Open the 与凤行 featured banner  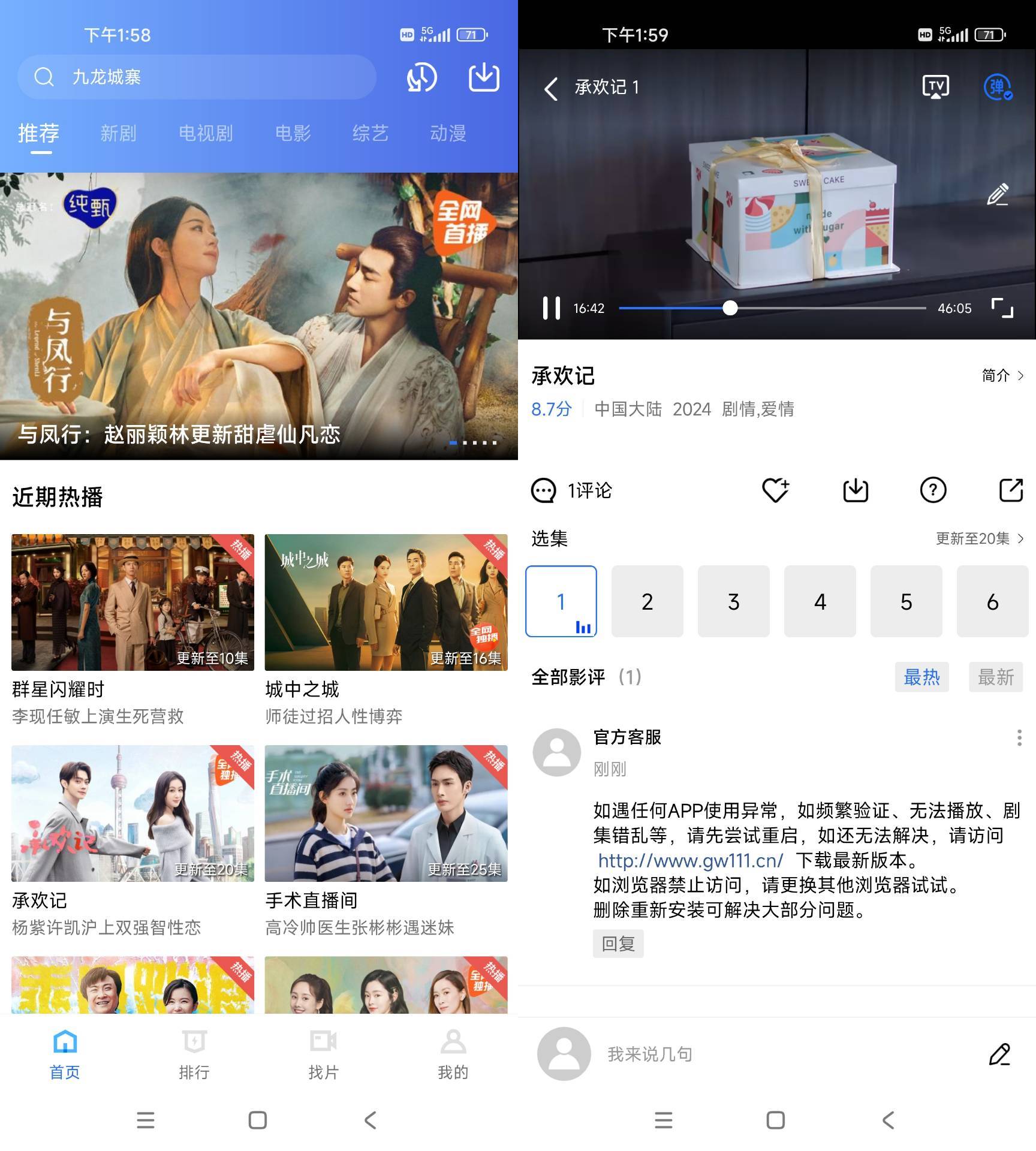click(x=259, y=316)
